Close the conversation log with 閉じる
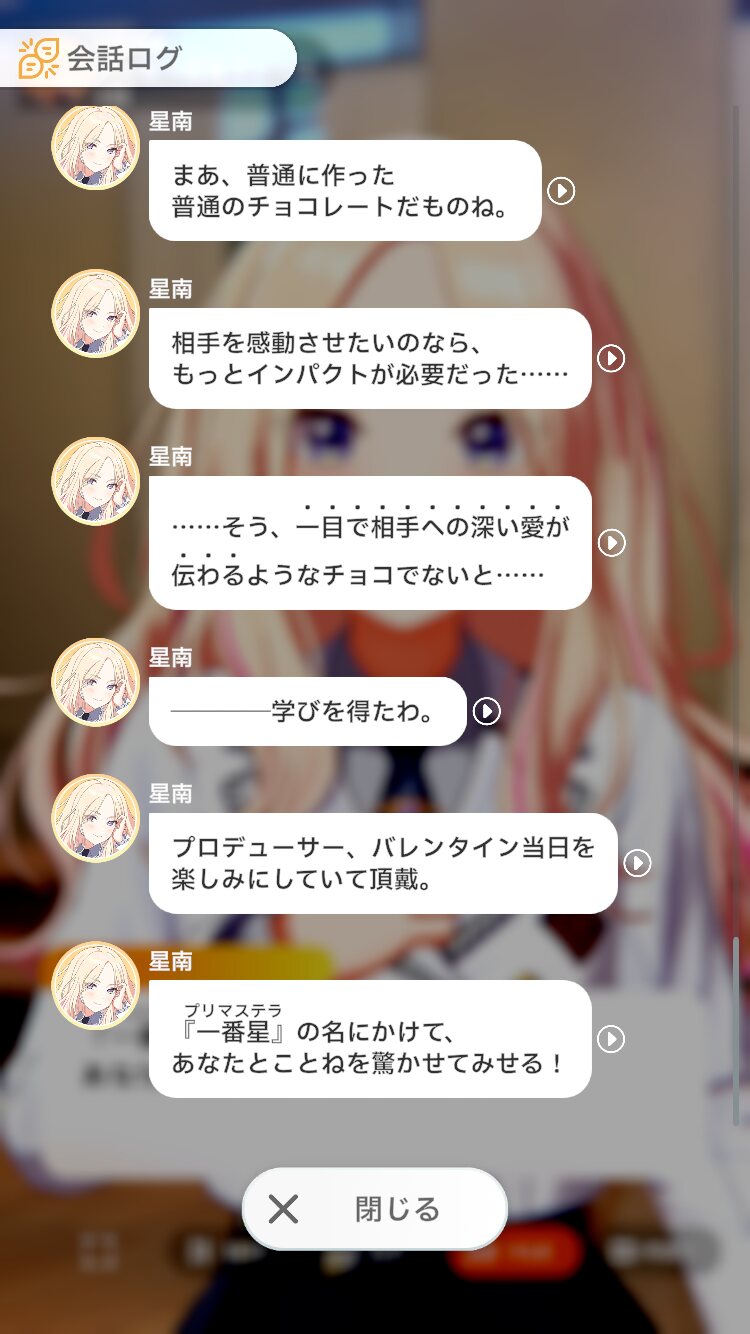This screenshot has height=1334, width=750. (x=375, y=1209)
